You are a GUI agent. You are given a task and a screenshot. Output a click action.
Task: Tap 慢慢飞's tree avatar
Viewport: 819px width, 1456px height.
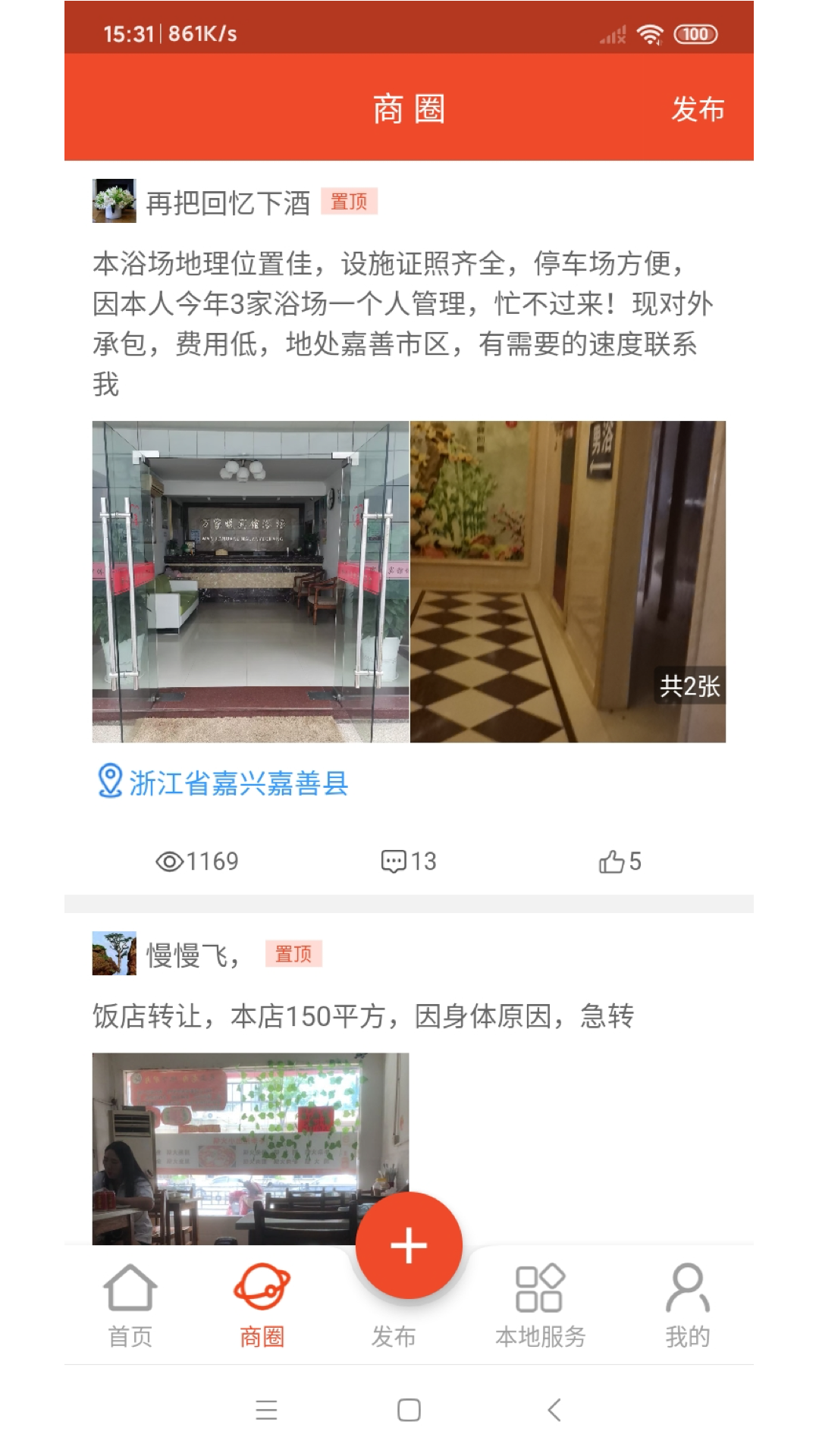click(x=112, y=952)
